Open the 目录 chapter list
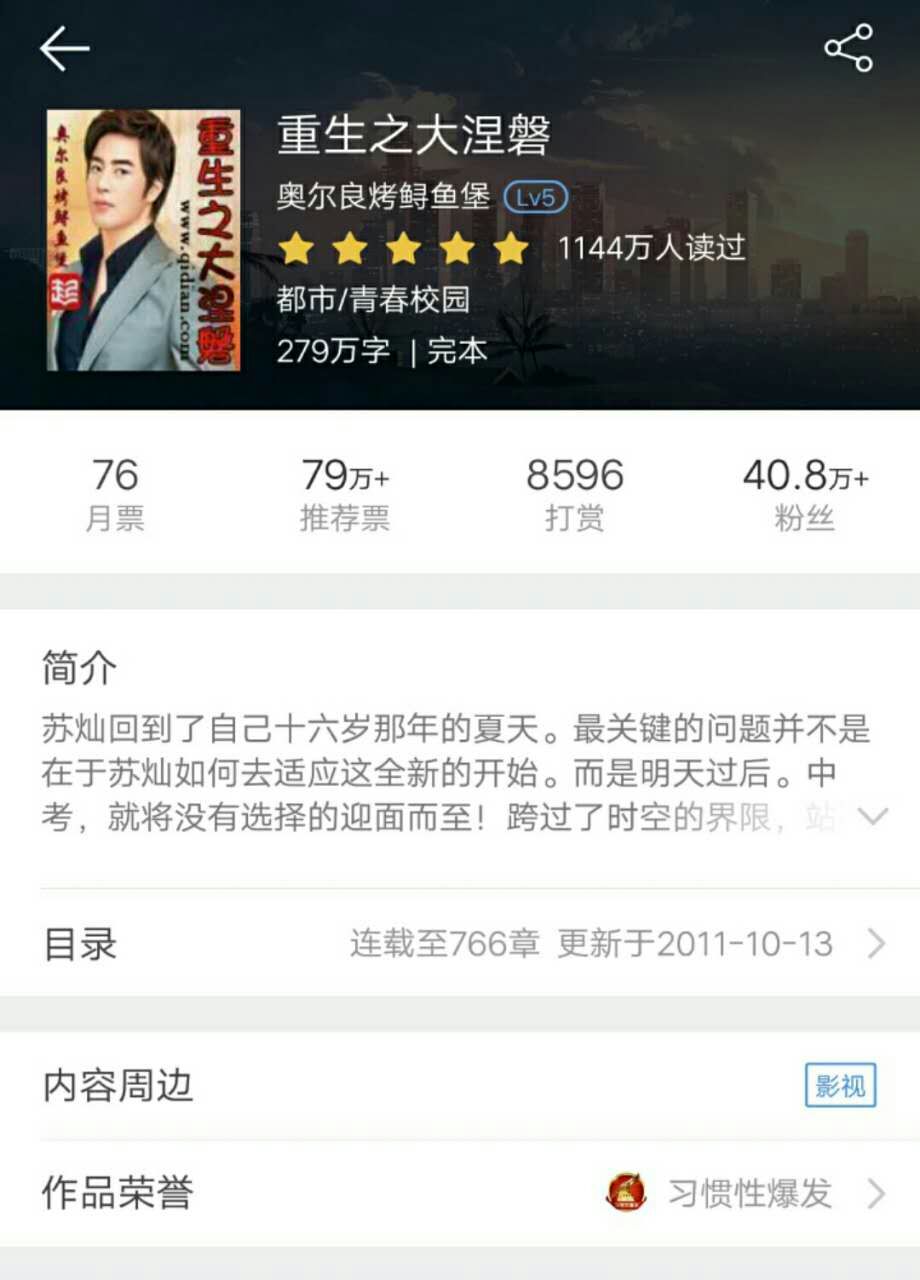 [460, 943]
